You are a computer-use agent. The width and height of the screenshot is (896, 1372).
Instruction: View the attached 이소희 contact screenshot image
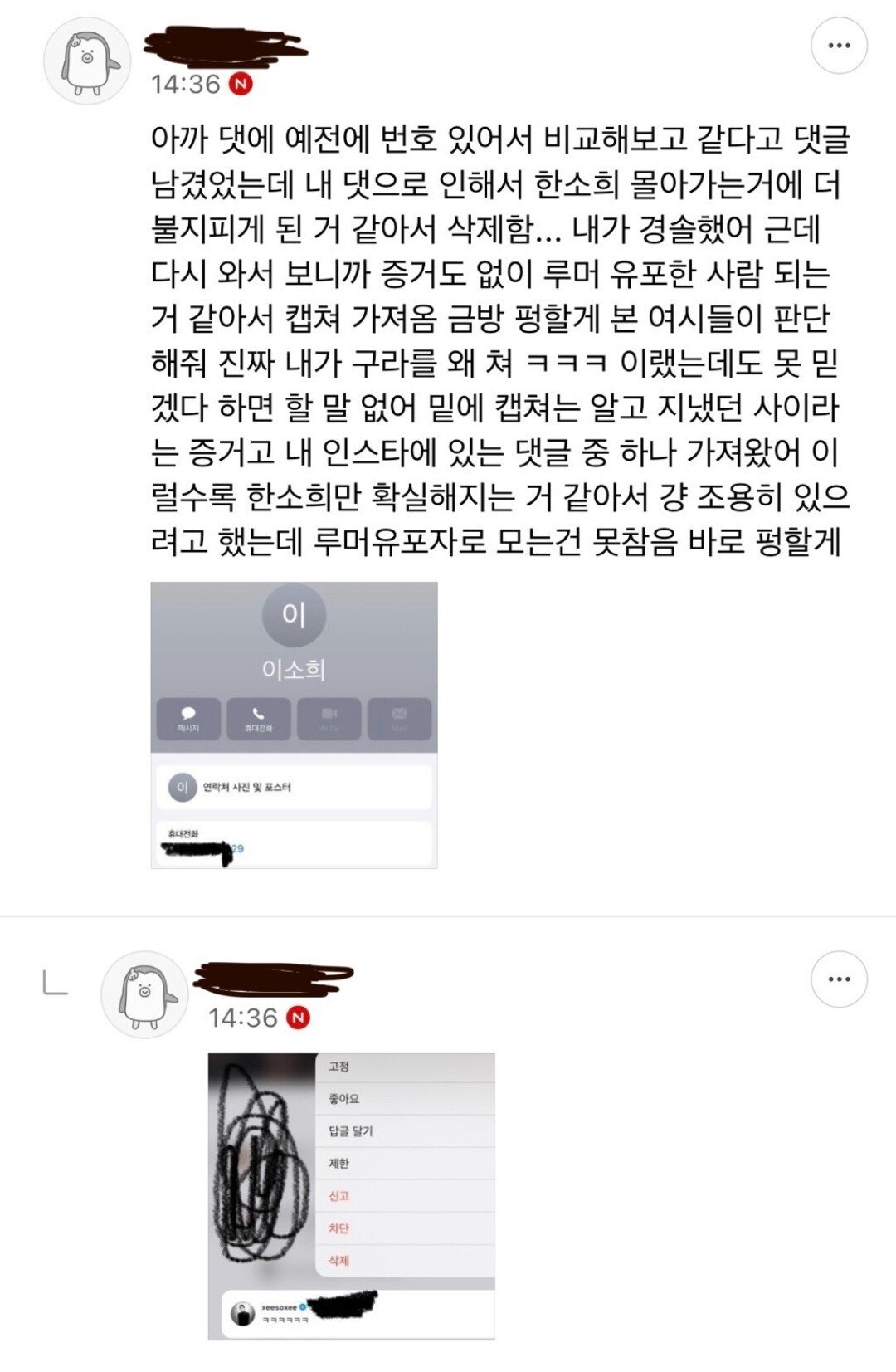point(294,725)
